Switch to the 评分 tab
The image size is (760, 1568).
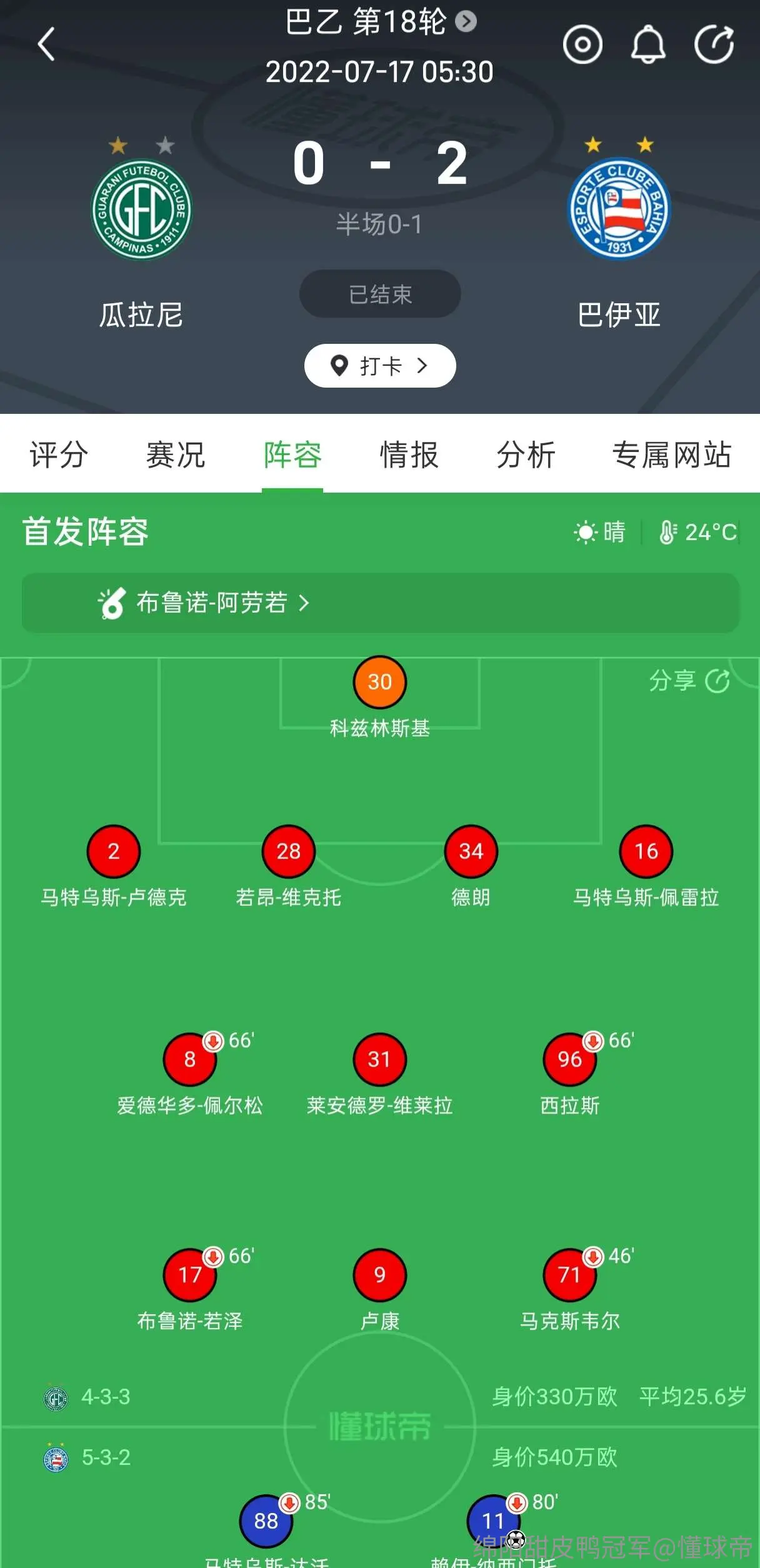59,455
